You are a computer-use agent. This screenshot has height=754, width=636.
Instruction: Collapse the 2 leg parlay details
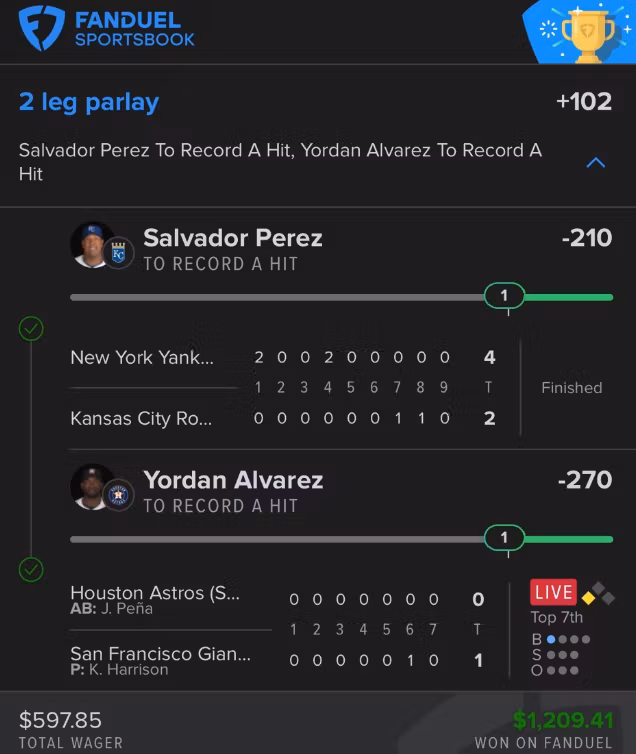[595, 162]
